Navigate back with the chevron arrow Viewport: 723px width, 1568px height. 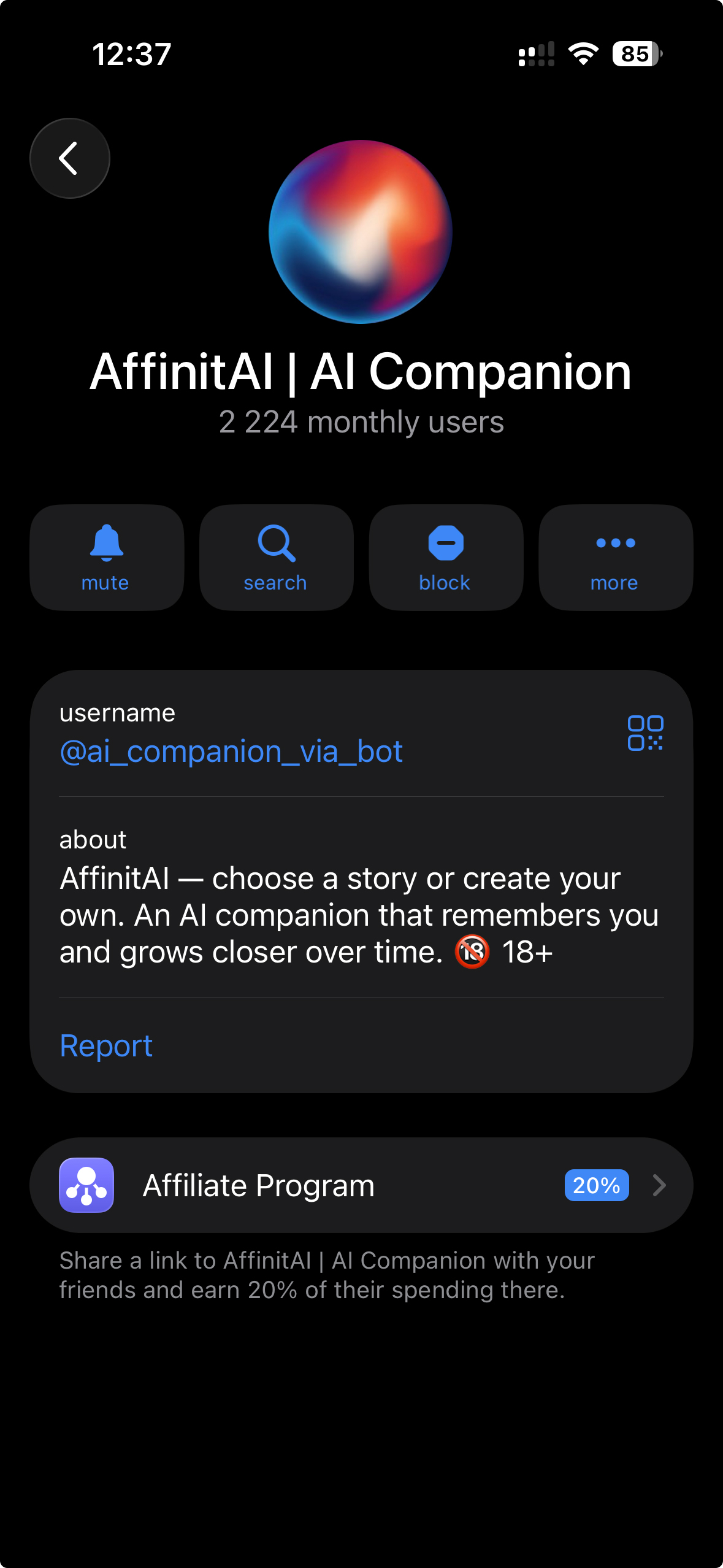(69, 158)
